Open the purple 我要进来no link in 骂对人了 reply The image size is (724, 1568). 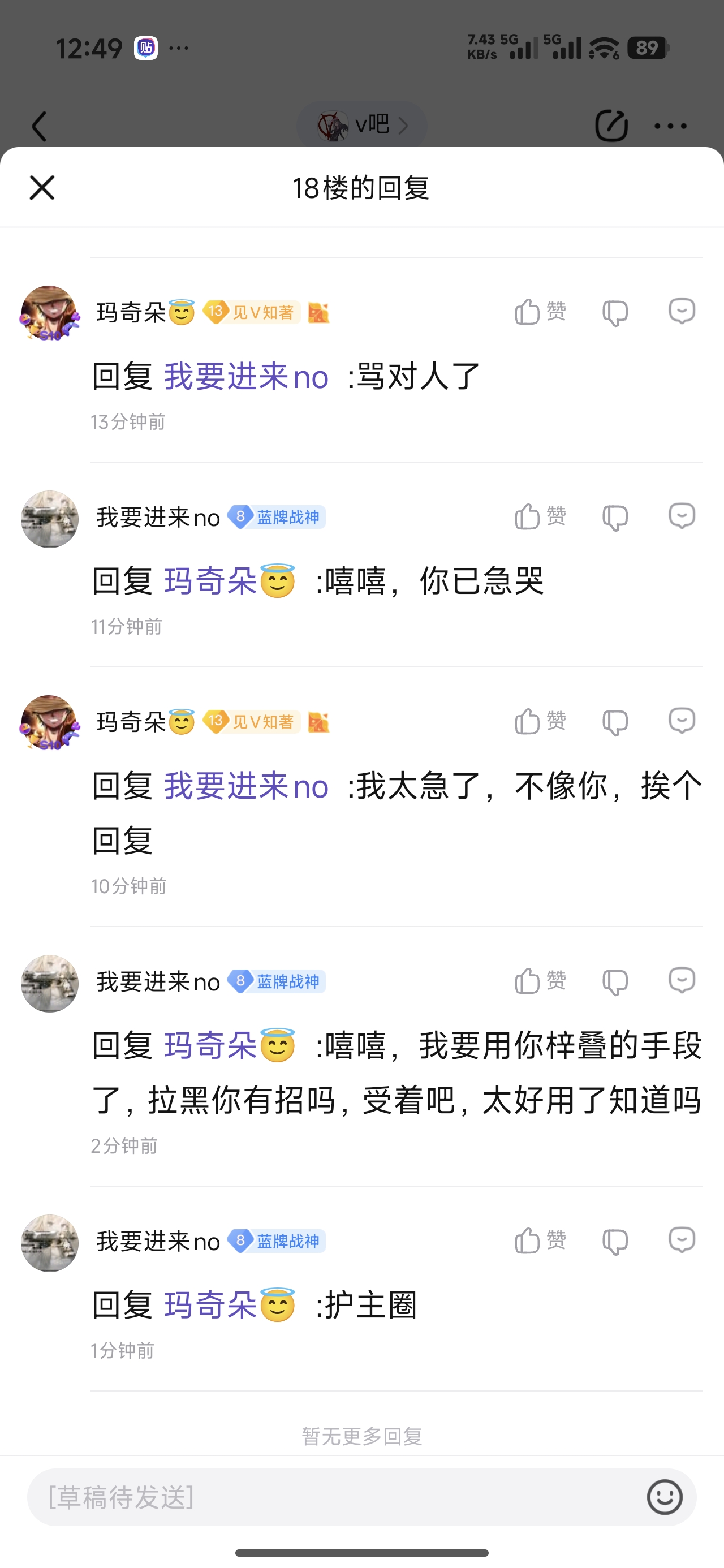247,377
